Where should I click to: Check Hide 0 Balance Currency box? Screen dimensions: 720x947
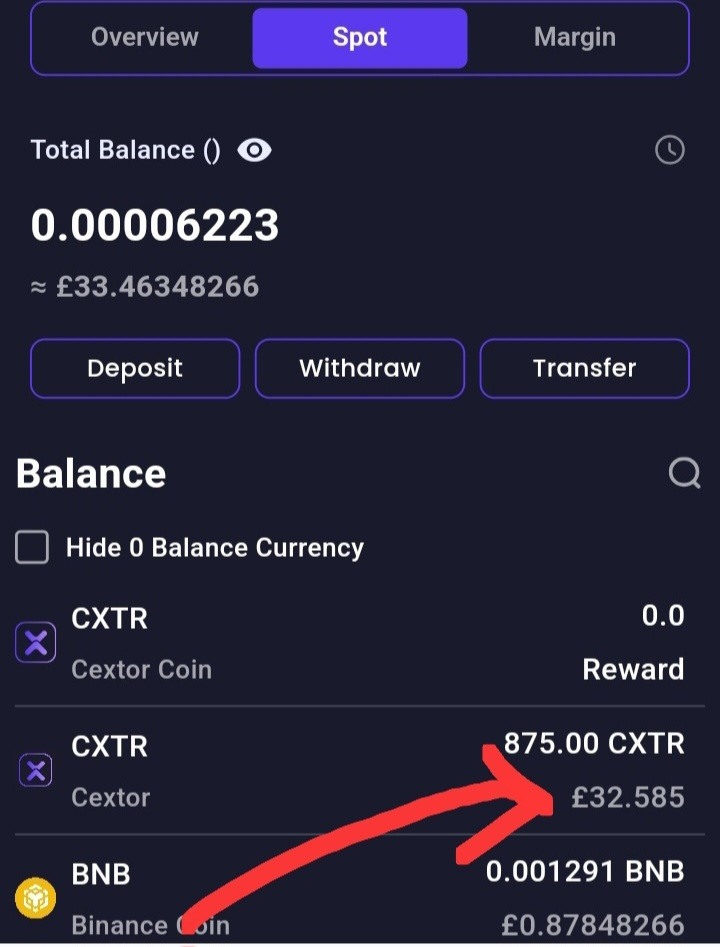[32, 547]
